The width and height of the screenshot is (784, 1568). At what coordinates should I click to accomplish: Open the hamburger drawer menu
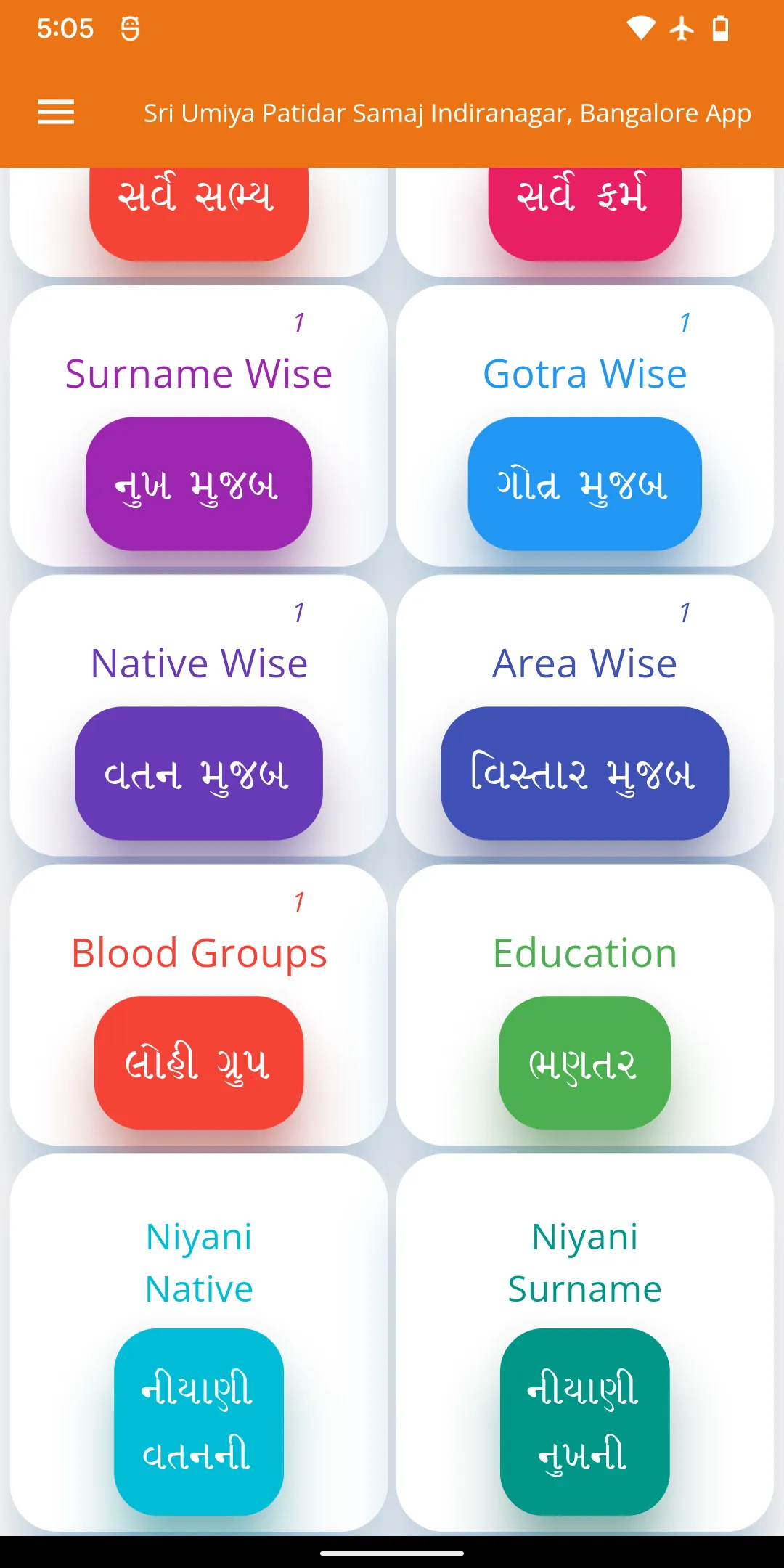[x=56, y=113]
